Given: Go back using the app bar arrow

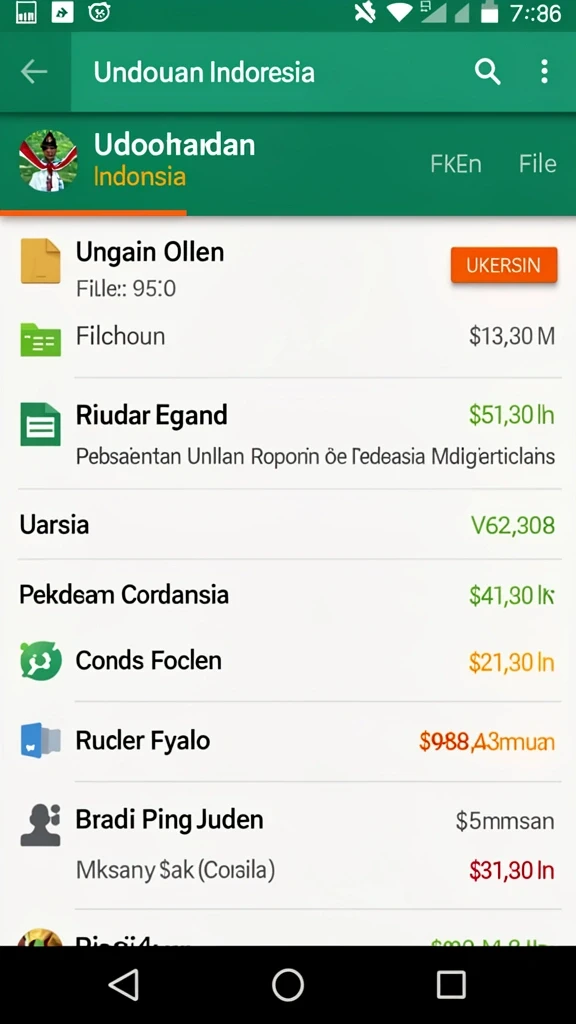Looking at the screenshot, I should click(x=34, y=72).
